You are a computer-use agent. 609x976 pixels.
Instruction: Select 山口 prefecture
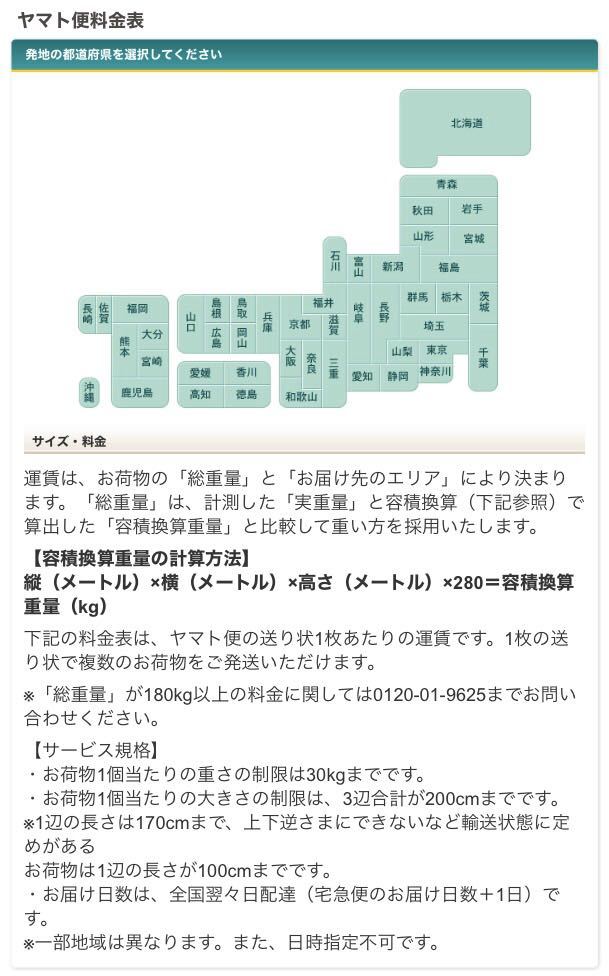click(x=191, y=322)
